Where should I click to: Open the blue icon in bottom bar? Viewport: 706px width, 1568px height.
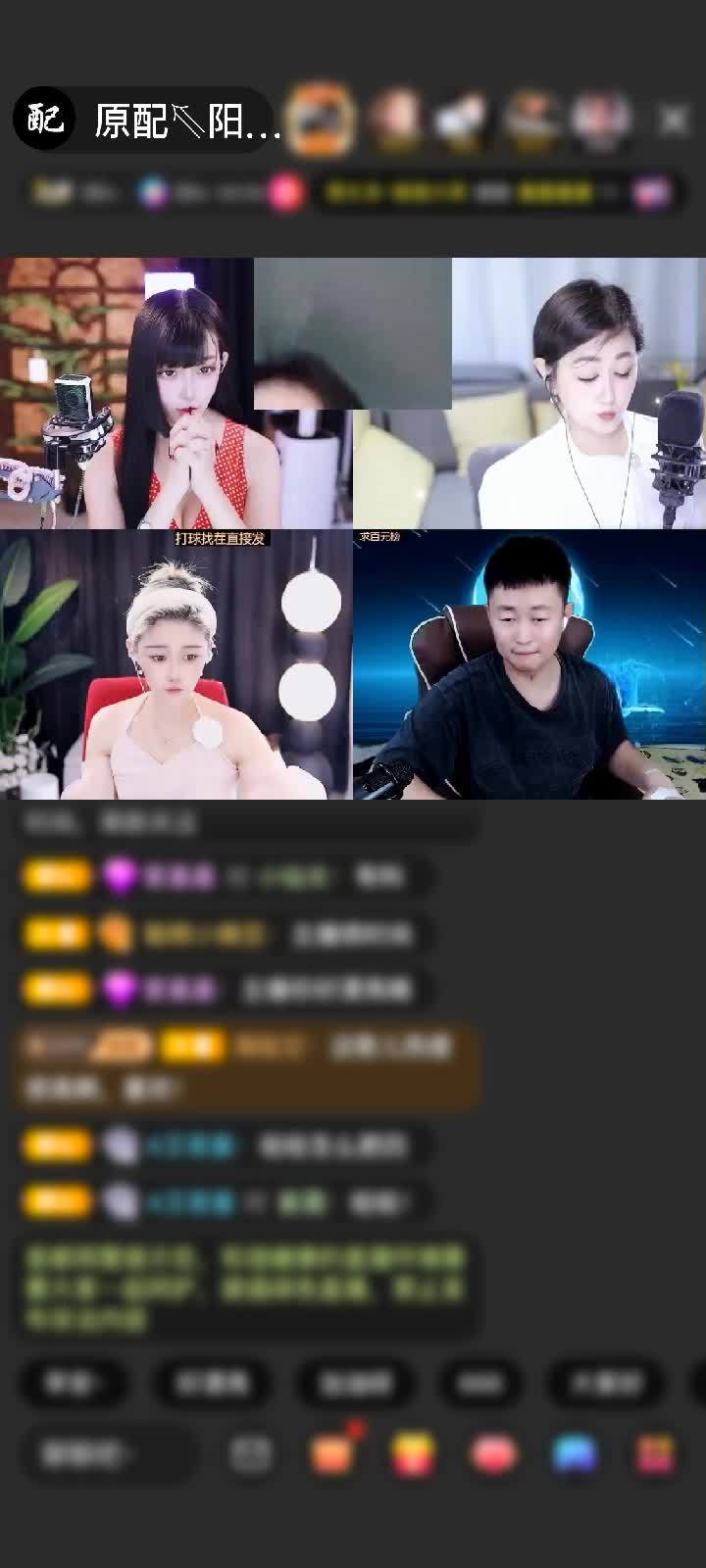click(575, 1454)
